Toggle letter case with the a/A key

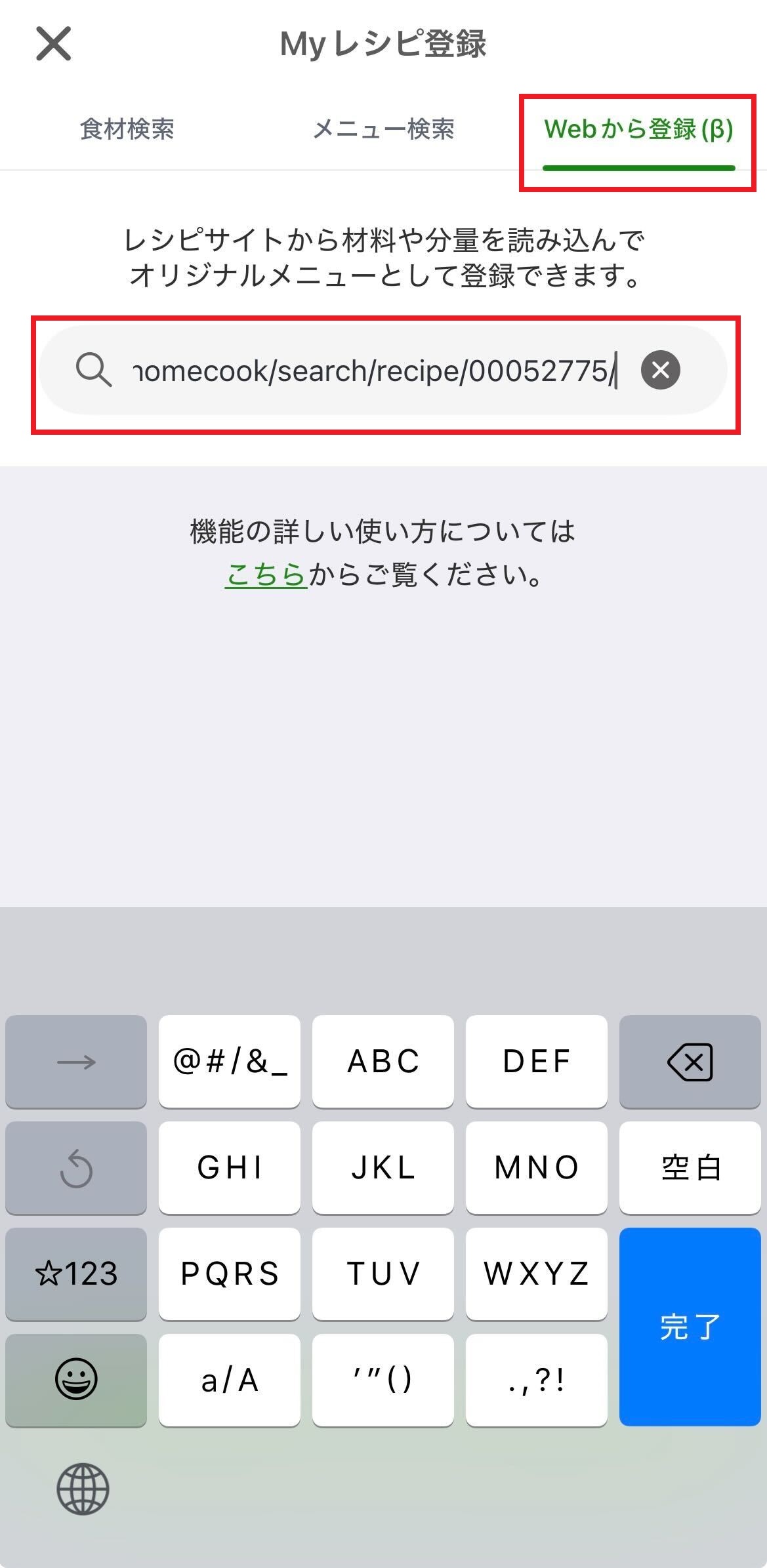(x=228, y=1379)
